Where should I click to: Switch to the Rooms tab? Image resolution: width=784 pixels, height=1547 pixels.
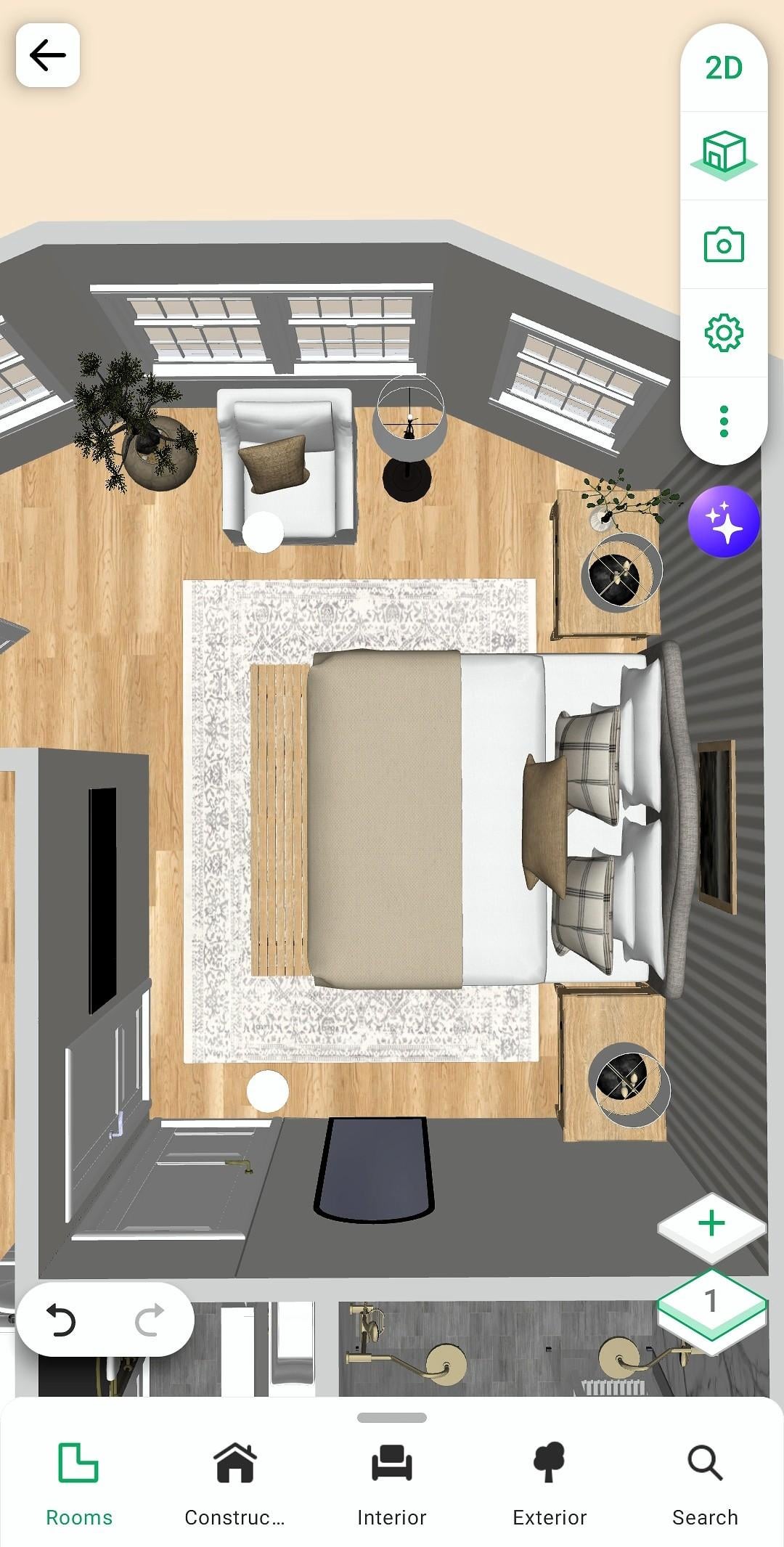78,1484
